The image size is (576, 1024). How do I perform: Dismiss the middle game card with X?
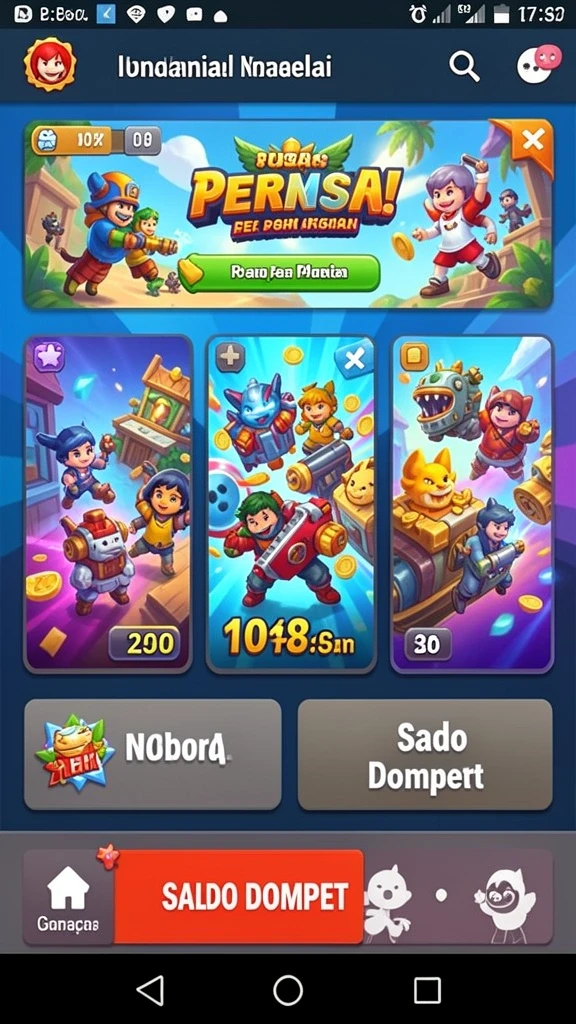(353, 359)
